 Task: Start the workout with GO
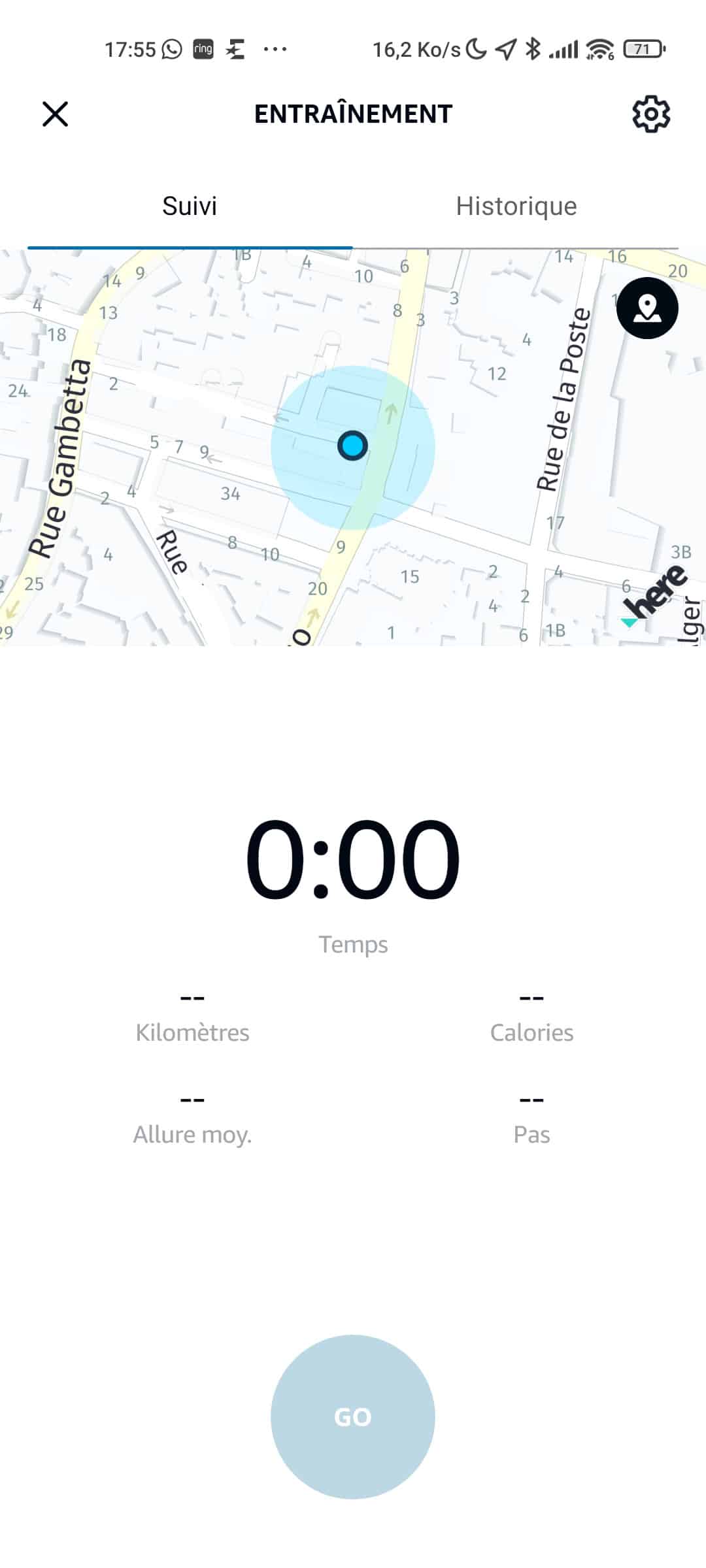click(x=353, y=1416)
